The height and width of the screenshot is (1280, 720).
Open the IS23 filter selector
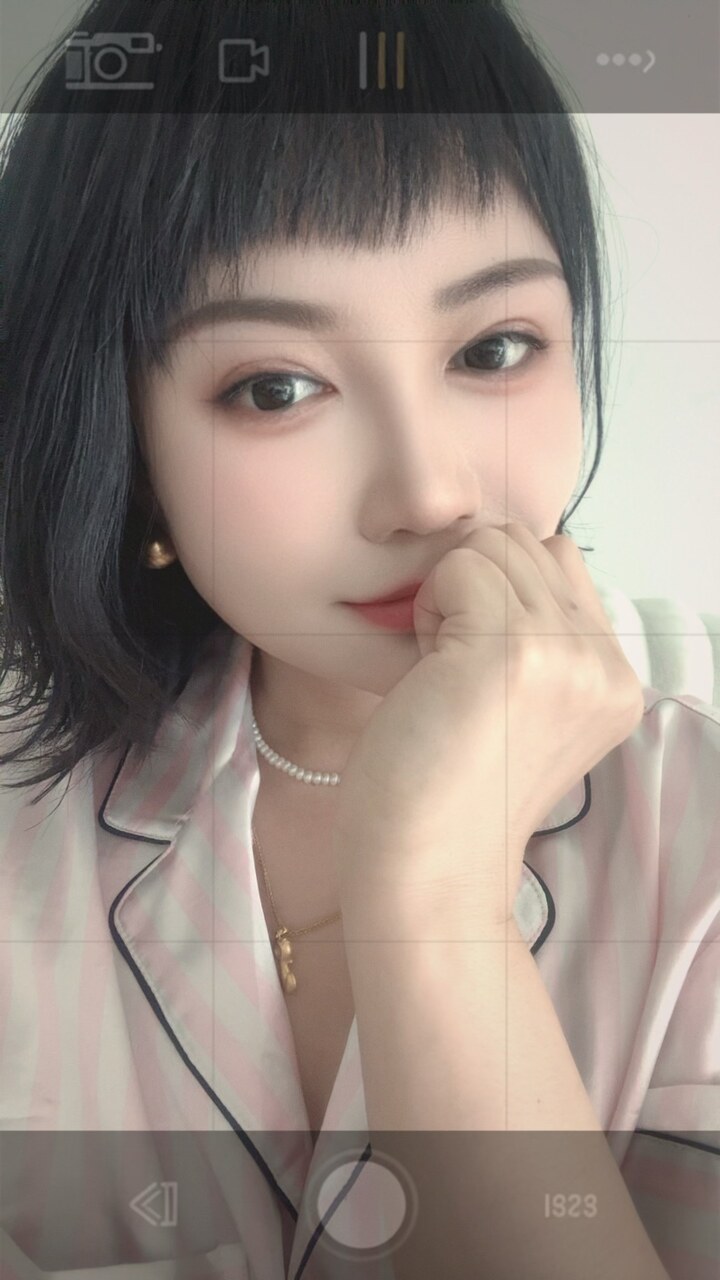pyautogui.click(x=570, y=1206)
